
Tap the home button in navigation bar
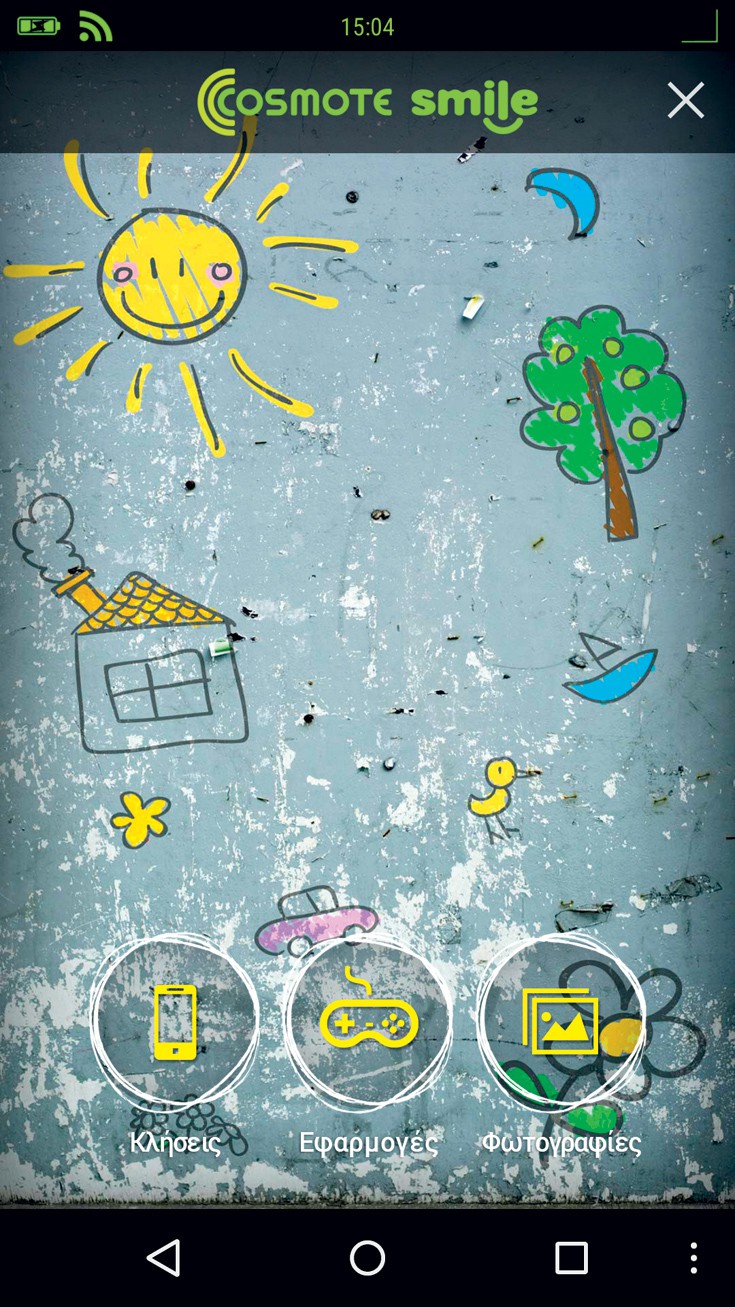pos(367,1258)
